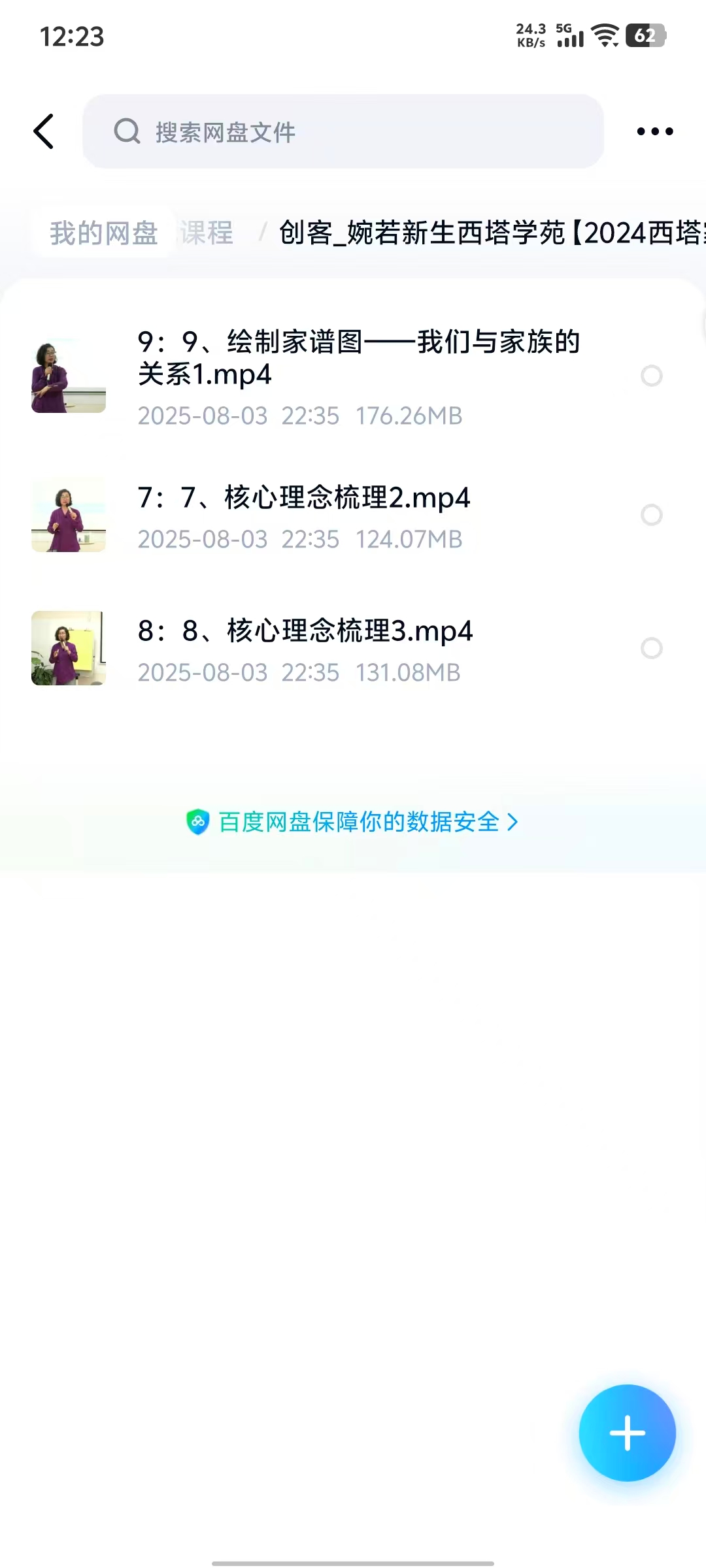This screenshot has height=1568, width=706.
Task: Play the file 8、核心理念梳理3.mp4
Action: tap(305, 631)
